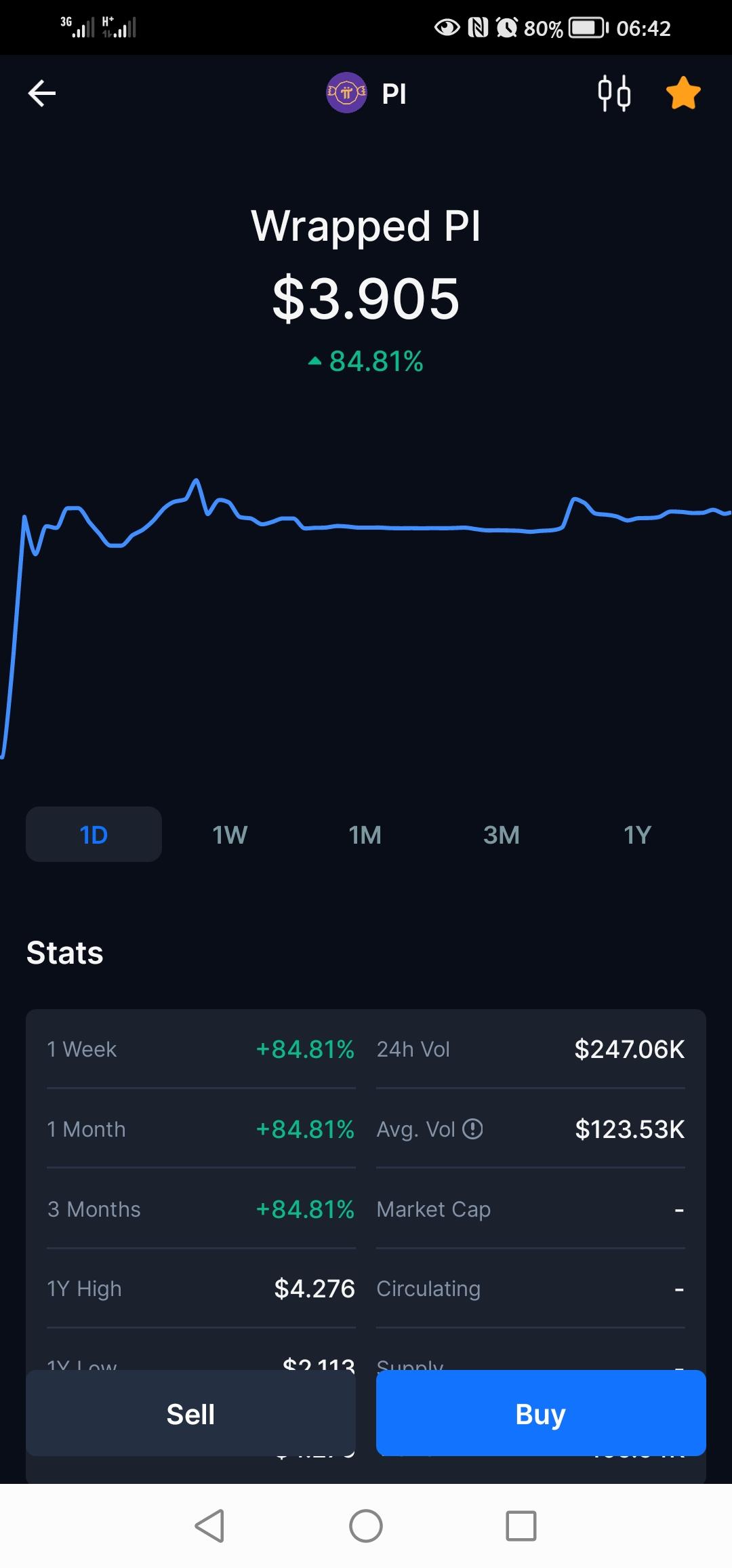View the 1Y price history
The image size is (732, 1568).
click(637, 834)
